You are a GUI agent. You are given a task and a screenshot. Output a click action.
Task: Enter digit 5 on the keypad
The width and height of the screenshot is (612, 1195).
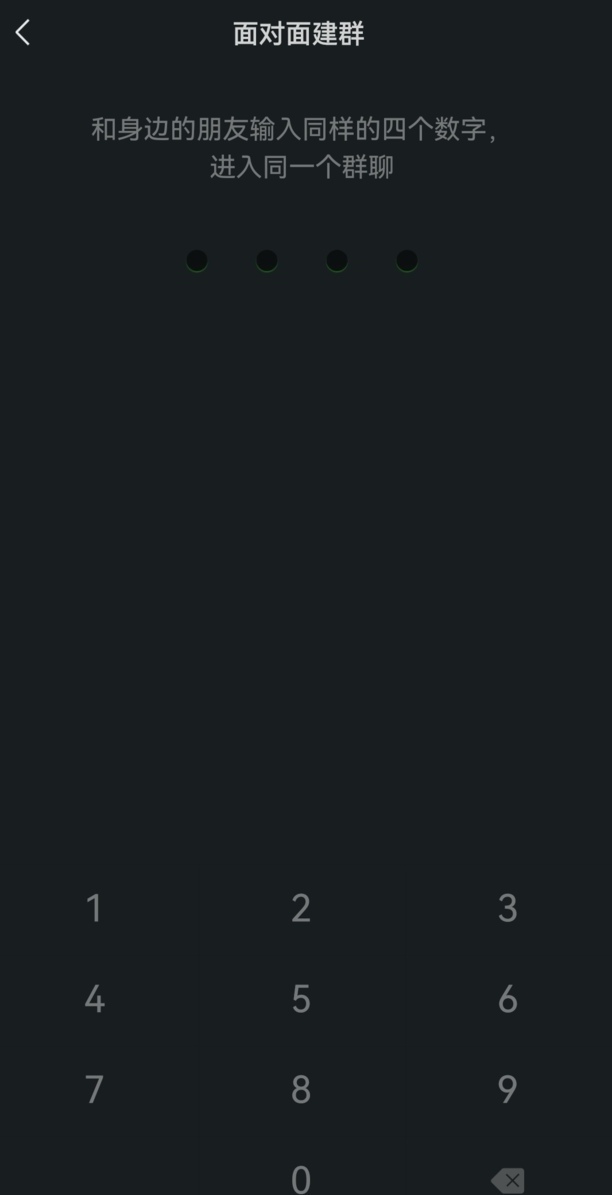point(301,999)
